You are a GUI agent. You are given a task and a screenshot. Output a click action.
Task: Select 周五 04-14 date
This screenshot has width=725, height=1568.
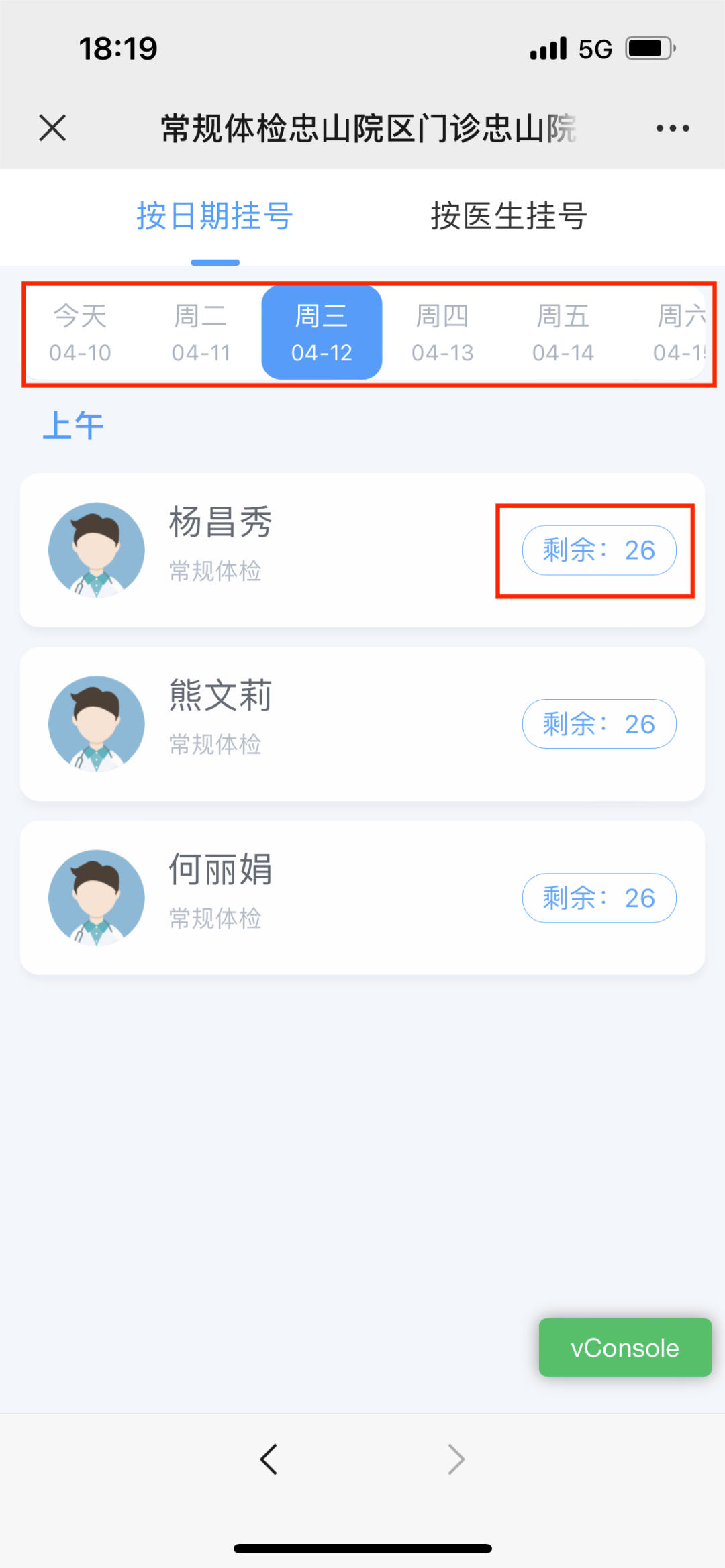click(563, 333)
